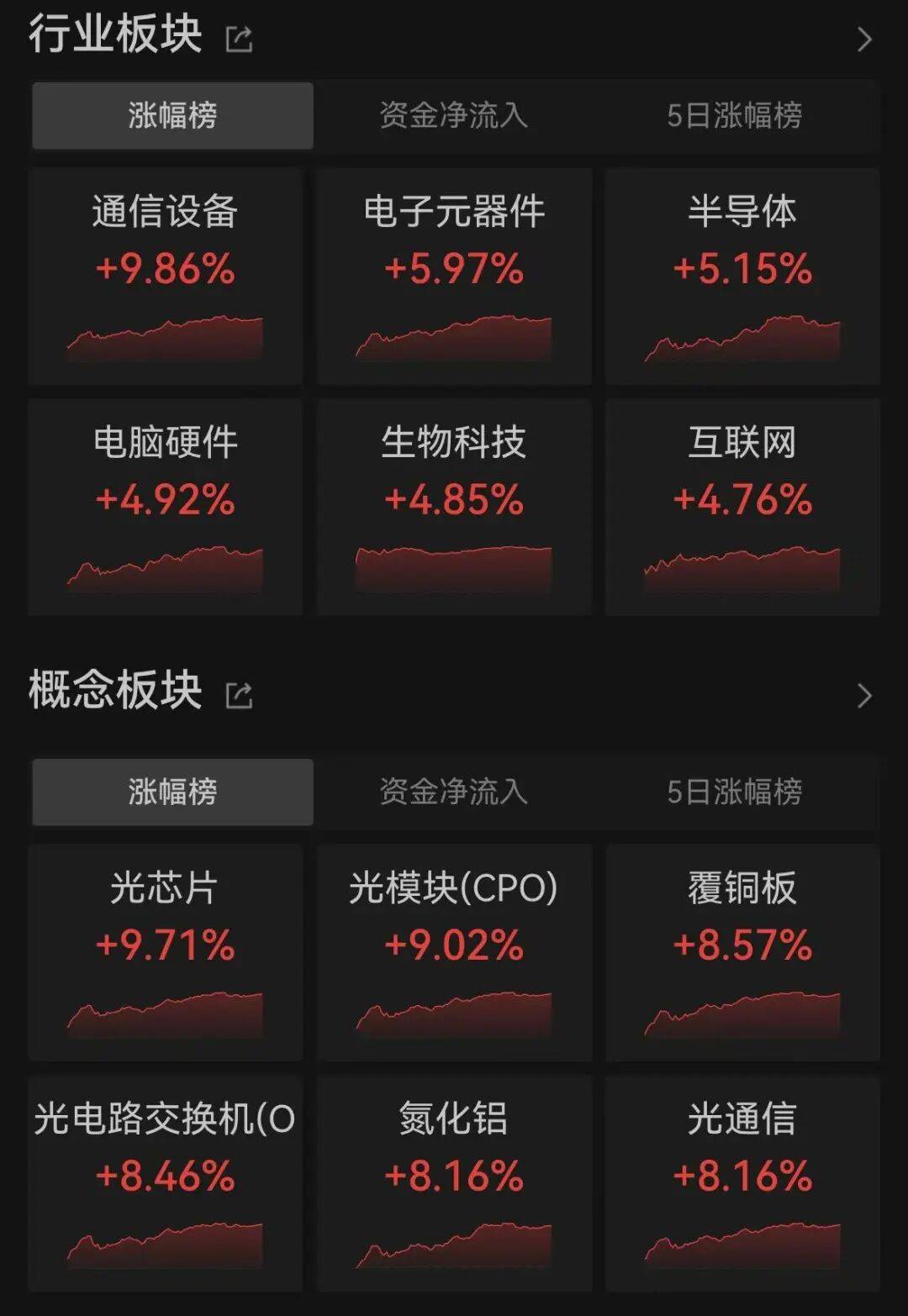Open the 通信设备 sector card
The height and width of the screenshot is (1316, 908).
pos(165,276)
